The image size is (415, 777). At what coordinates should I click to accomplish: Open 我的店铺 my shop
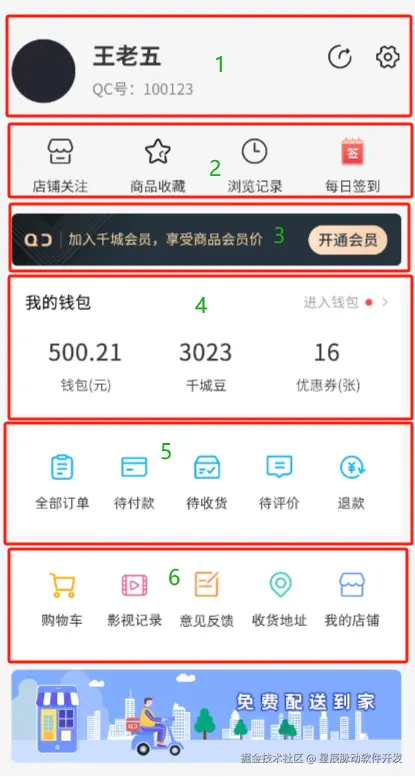pos(352,600)
